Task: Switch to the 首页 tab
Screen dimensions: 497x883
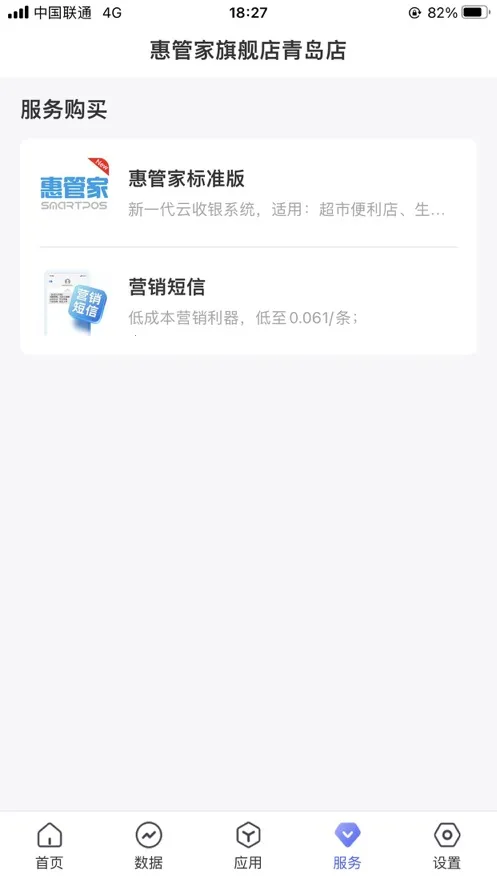Action: click(50, 846)
